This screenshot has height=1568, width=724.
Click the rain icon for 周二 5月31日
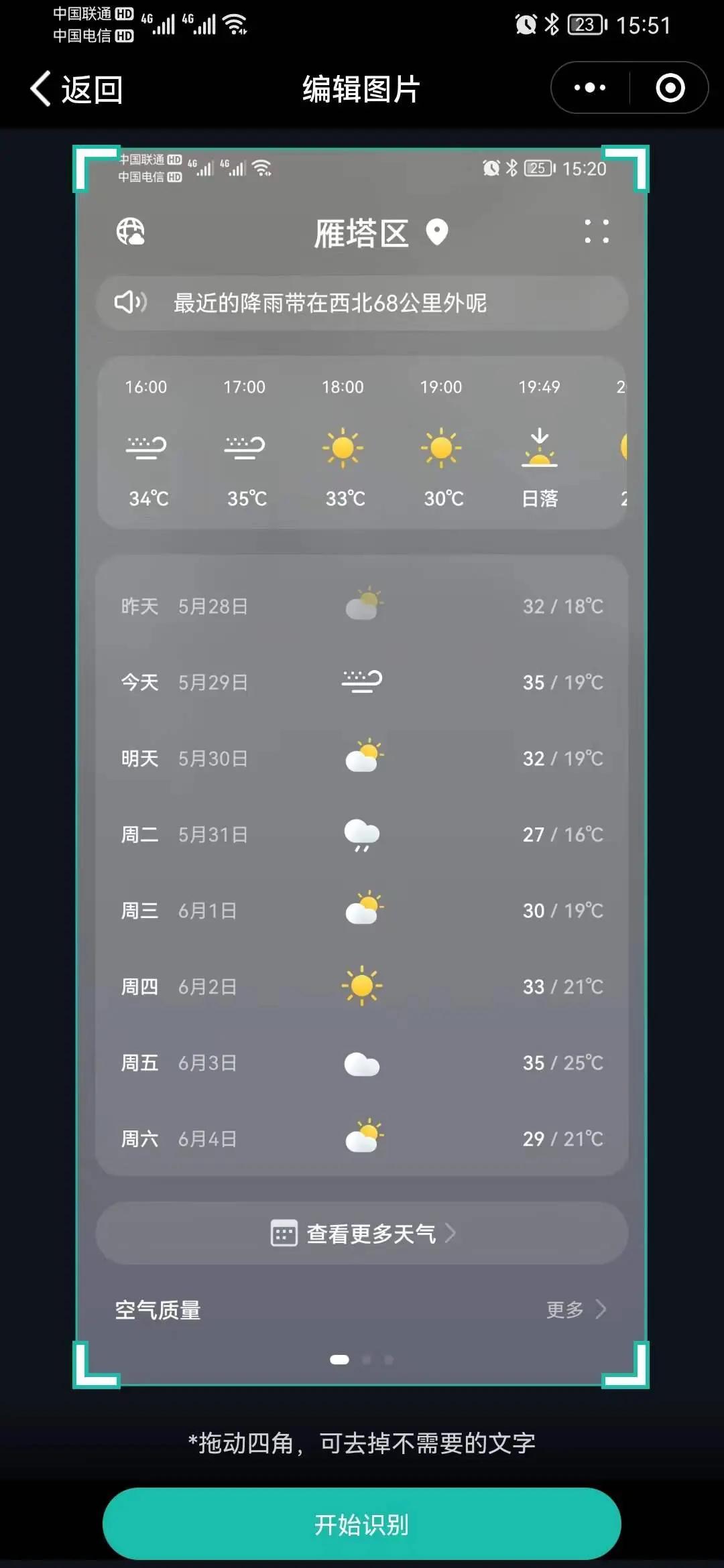click(x=363, y=833)
